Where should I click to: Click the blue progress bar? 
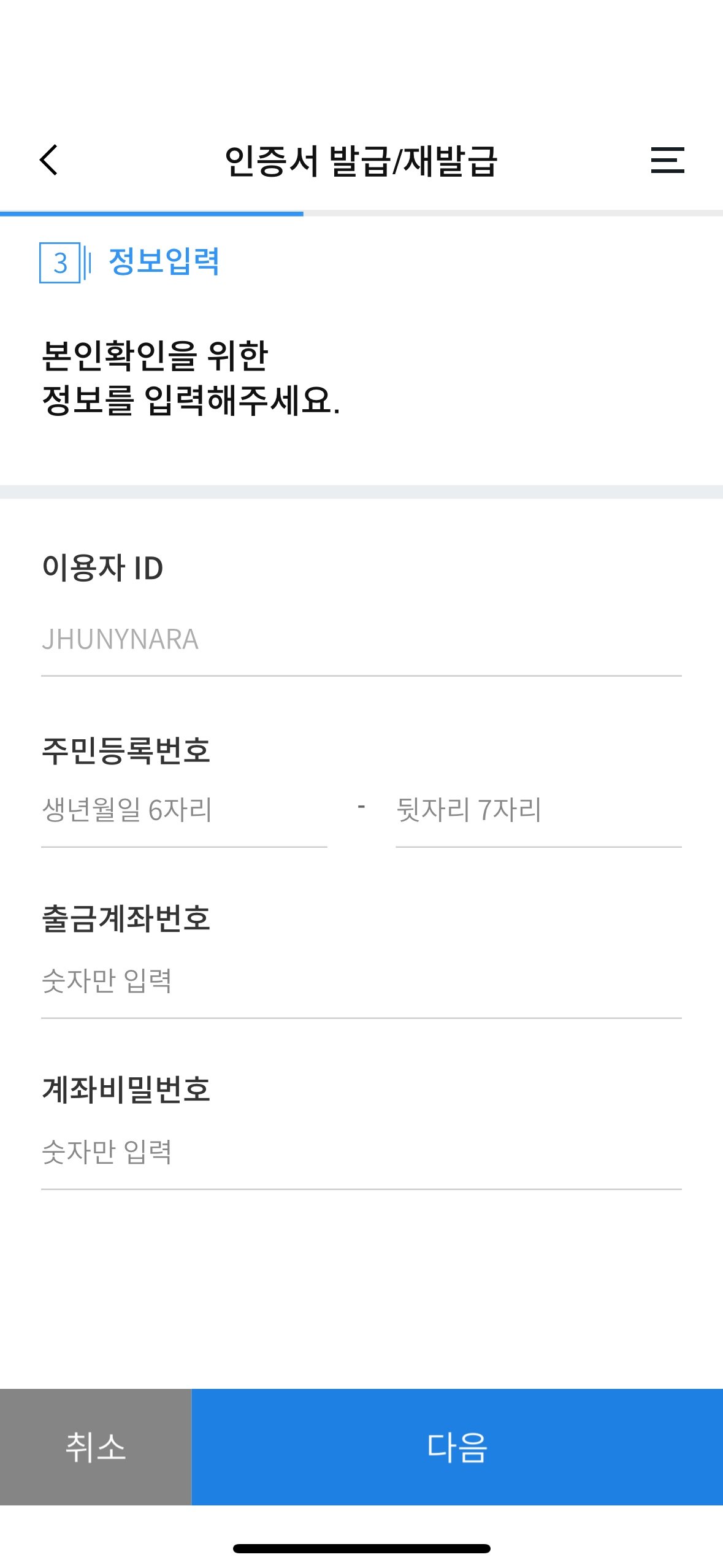pyautogui.click(x=151, y=213)
